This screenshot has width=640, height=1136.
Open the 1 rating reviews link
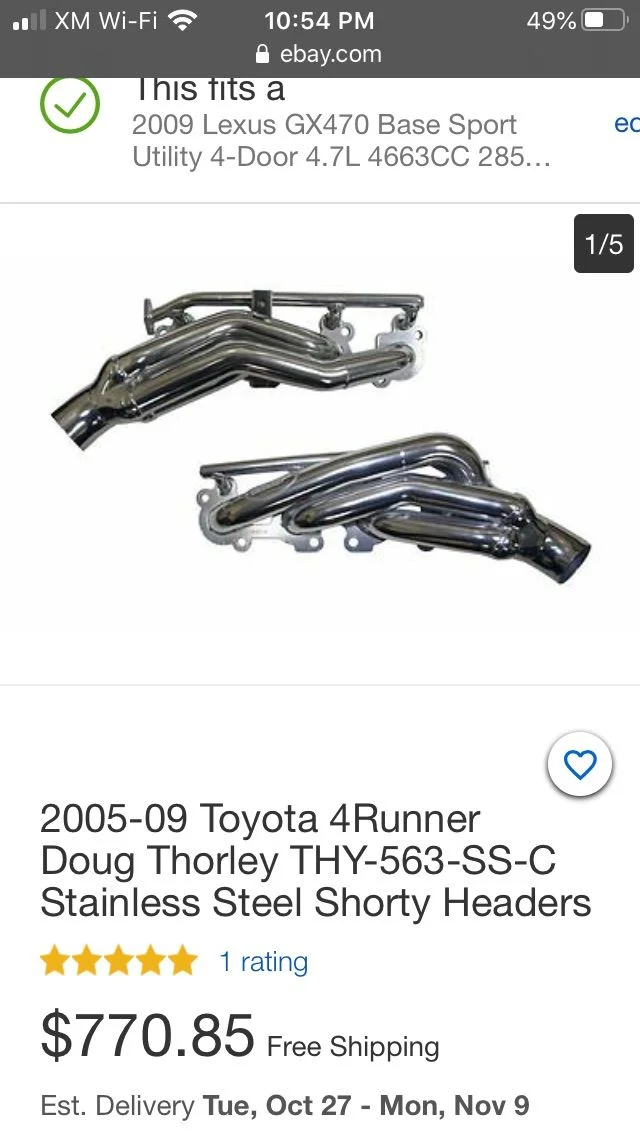tap(263, 962)
